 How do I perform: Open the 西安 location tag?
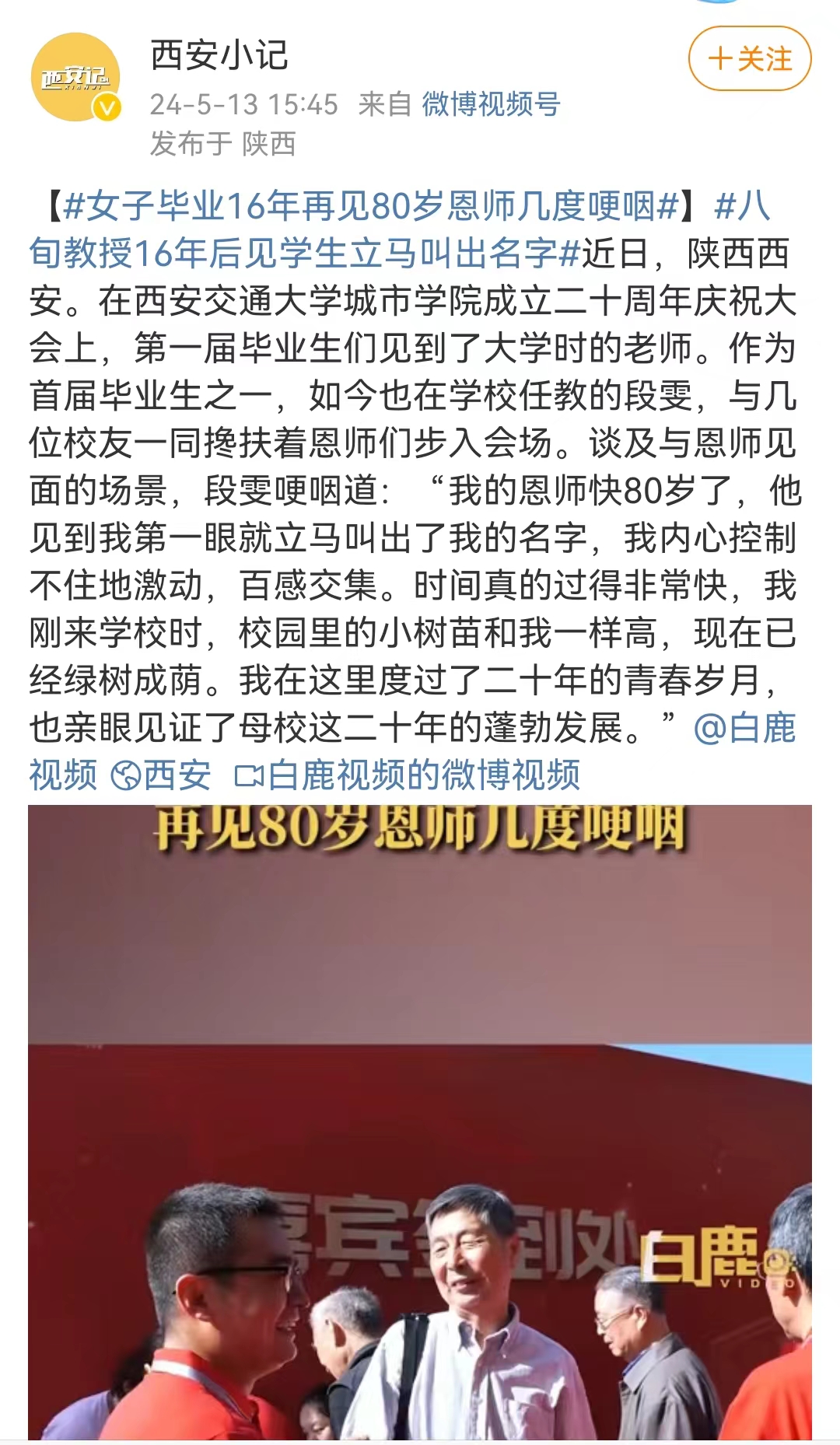162,775
